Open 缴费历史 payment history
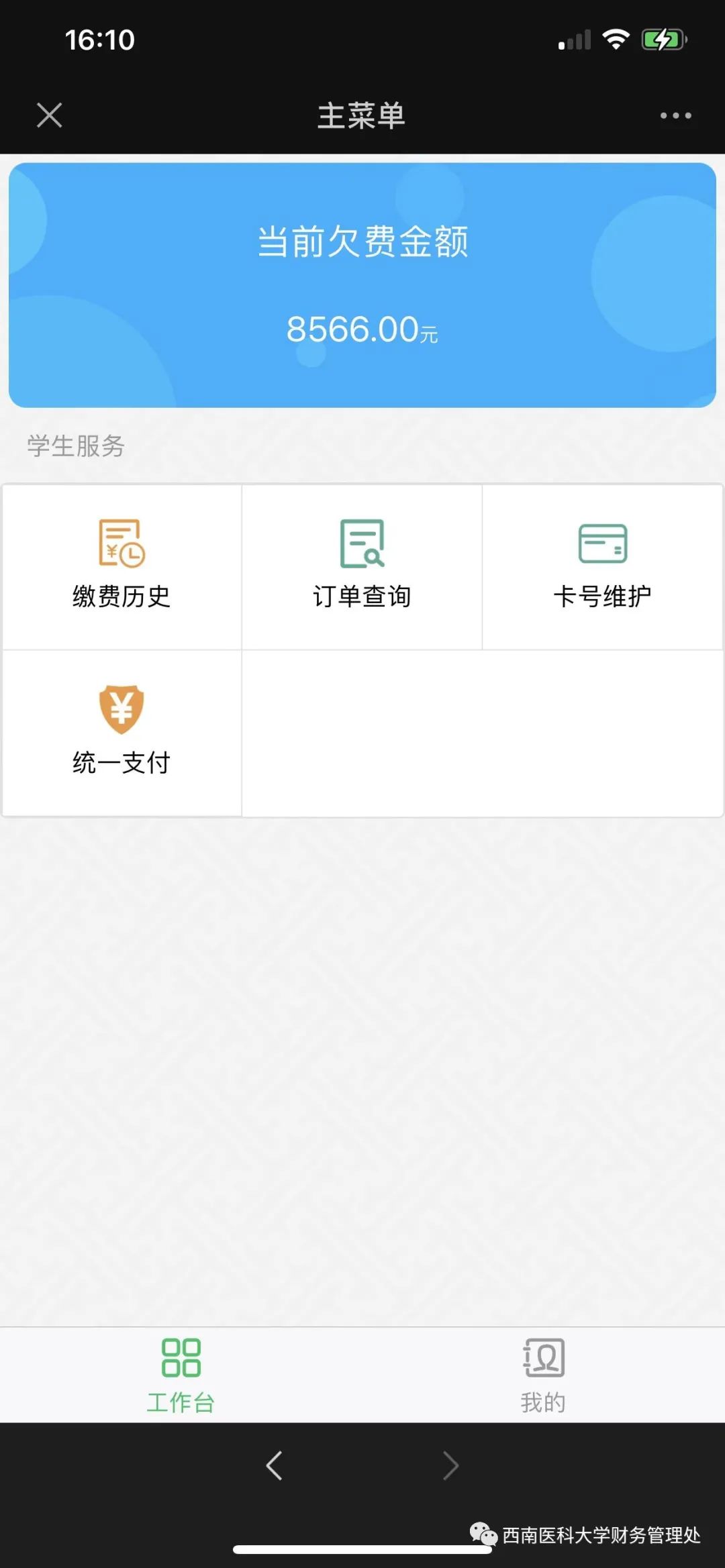The image size is (725, 1568). coord(122,566)
